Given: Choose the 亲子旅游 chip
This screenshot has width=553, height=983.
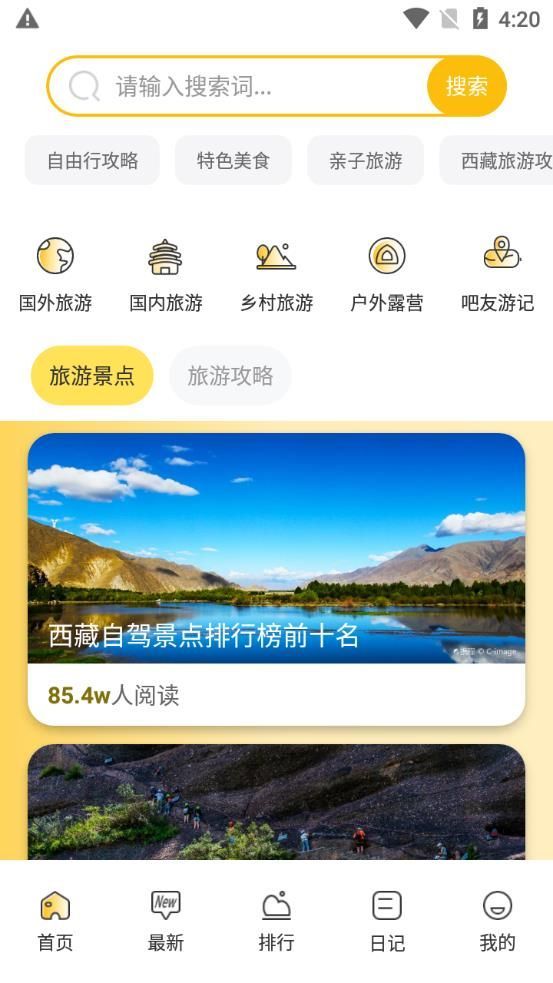Looking at the screenshot, I should tap(366, 160).
